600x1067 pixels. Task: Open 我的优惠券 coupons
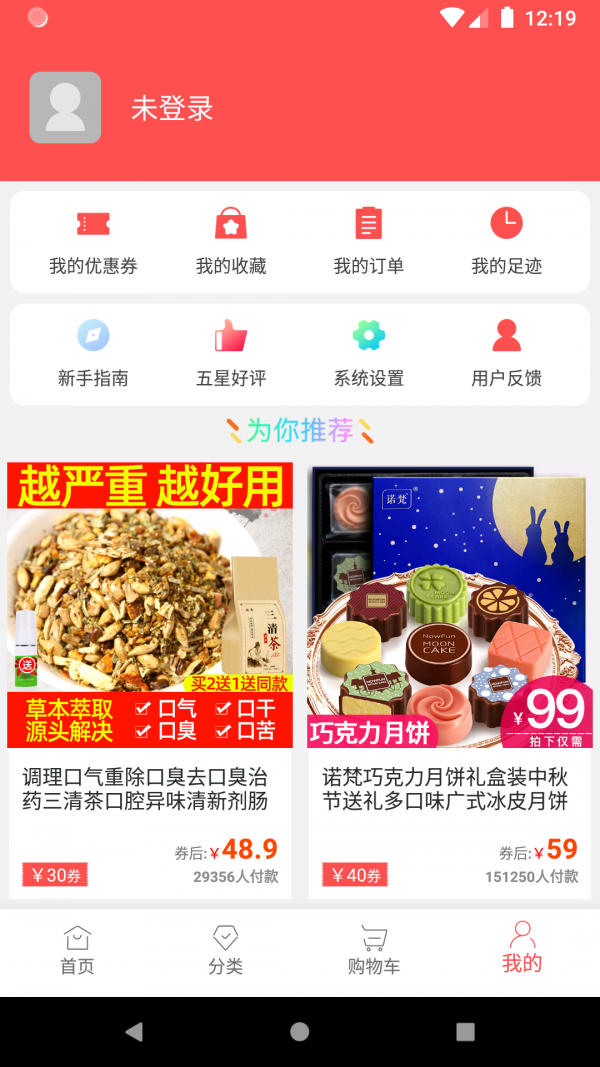point(93,241)
